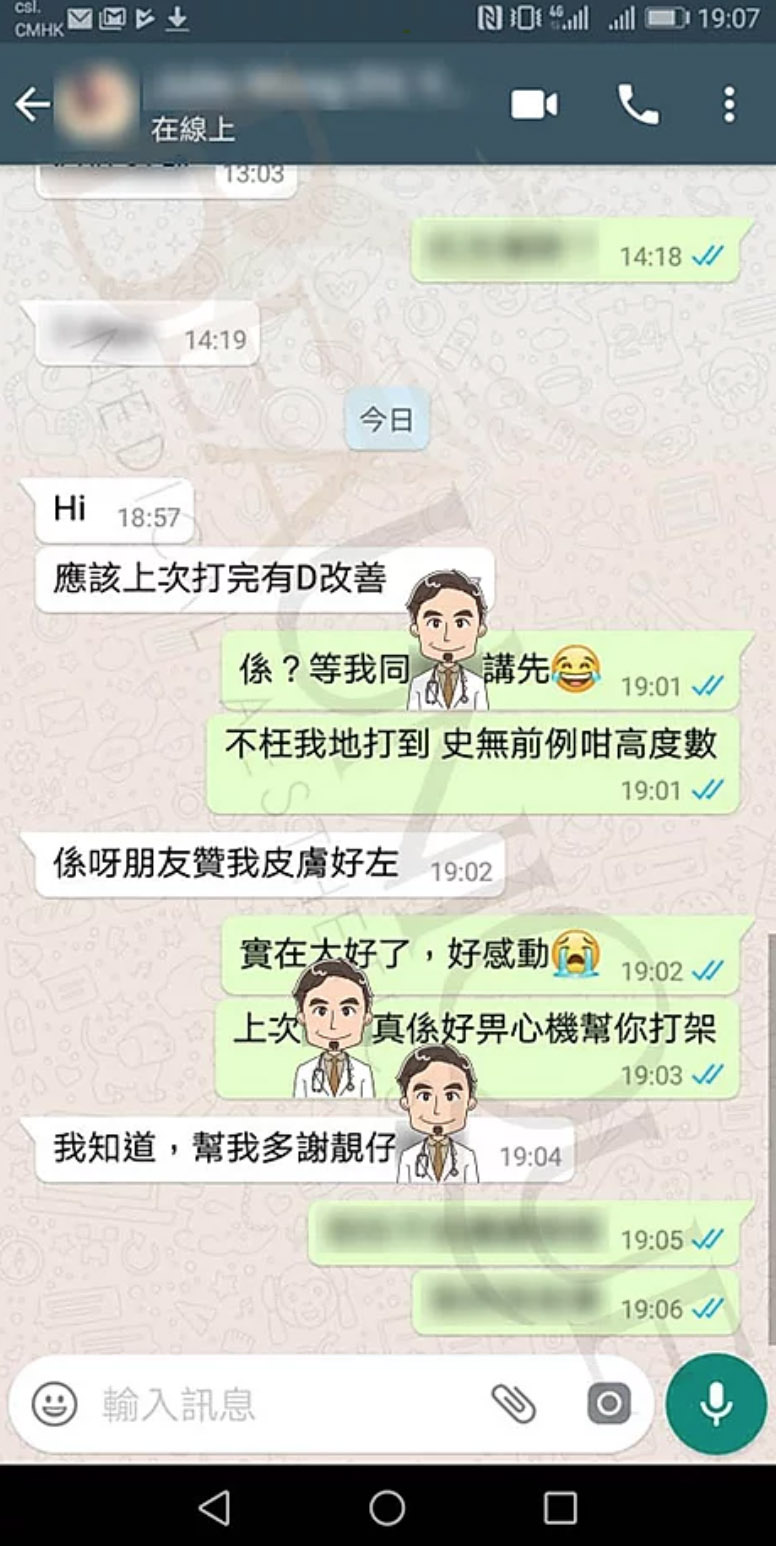The width and height of the screenshot is (776, 1546).
Task: Attach a file with the paperclip
Action: pos(513,1404)
